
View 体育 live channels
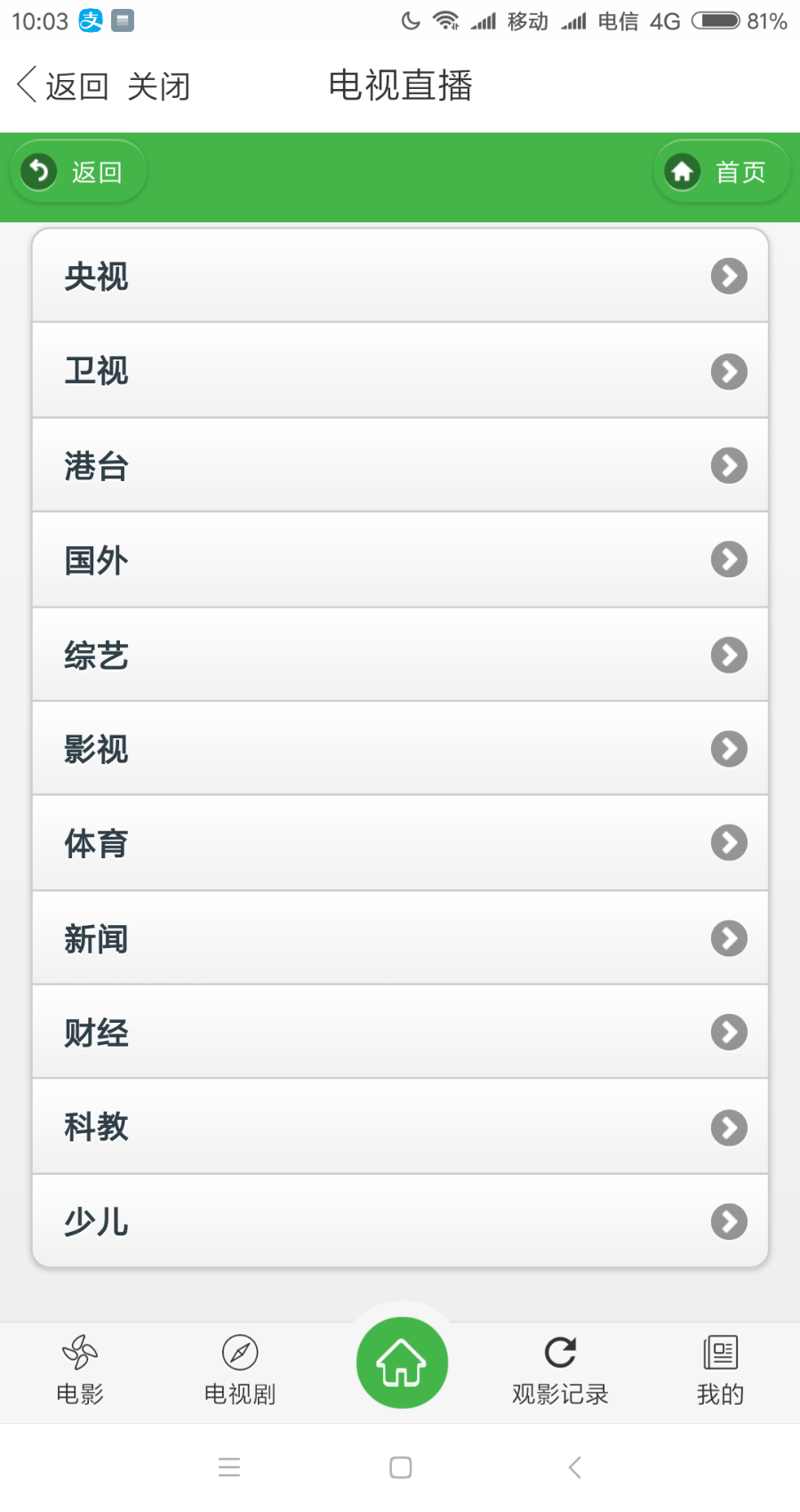(400, 843)
